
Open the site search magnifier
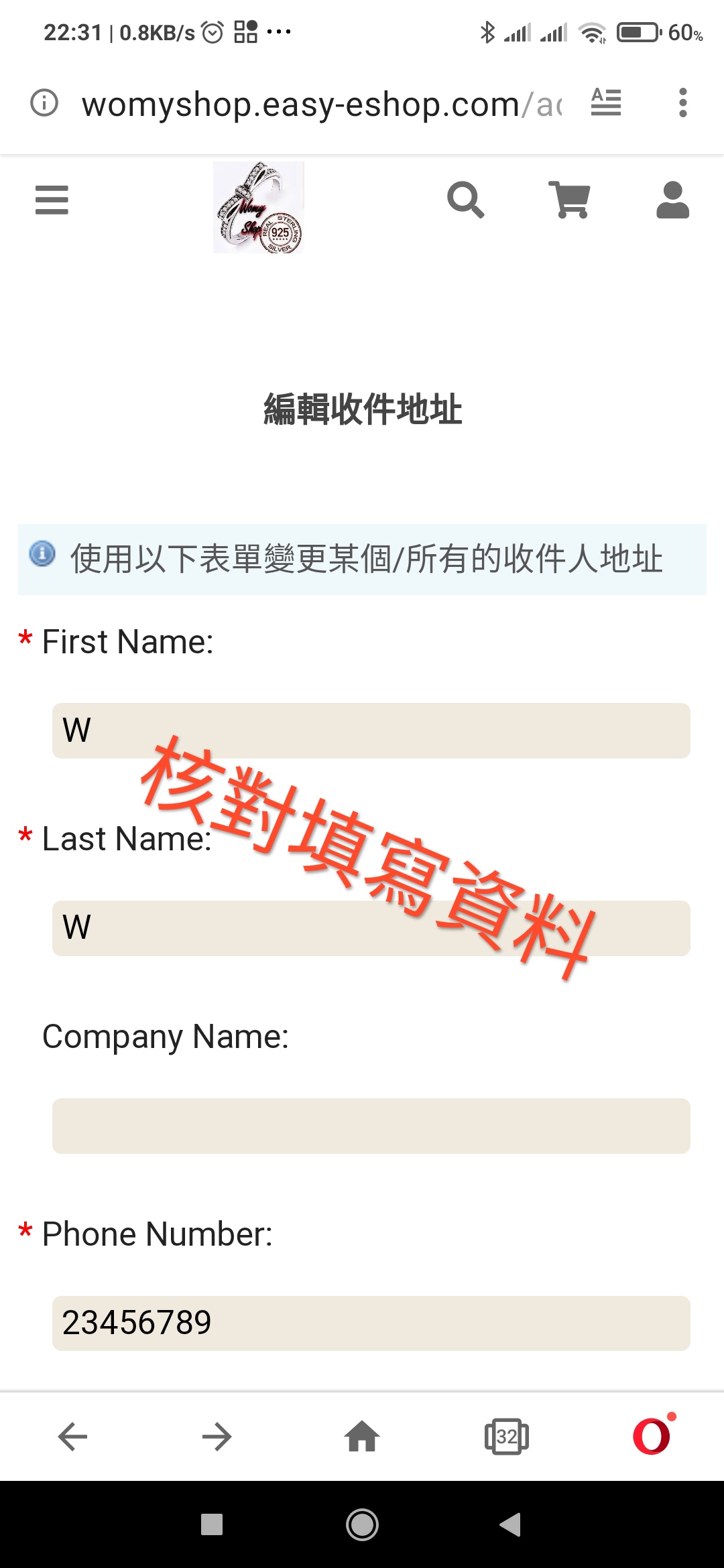(x=465, y=200)
